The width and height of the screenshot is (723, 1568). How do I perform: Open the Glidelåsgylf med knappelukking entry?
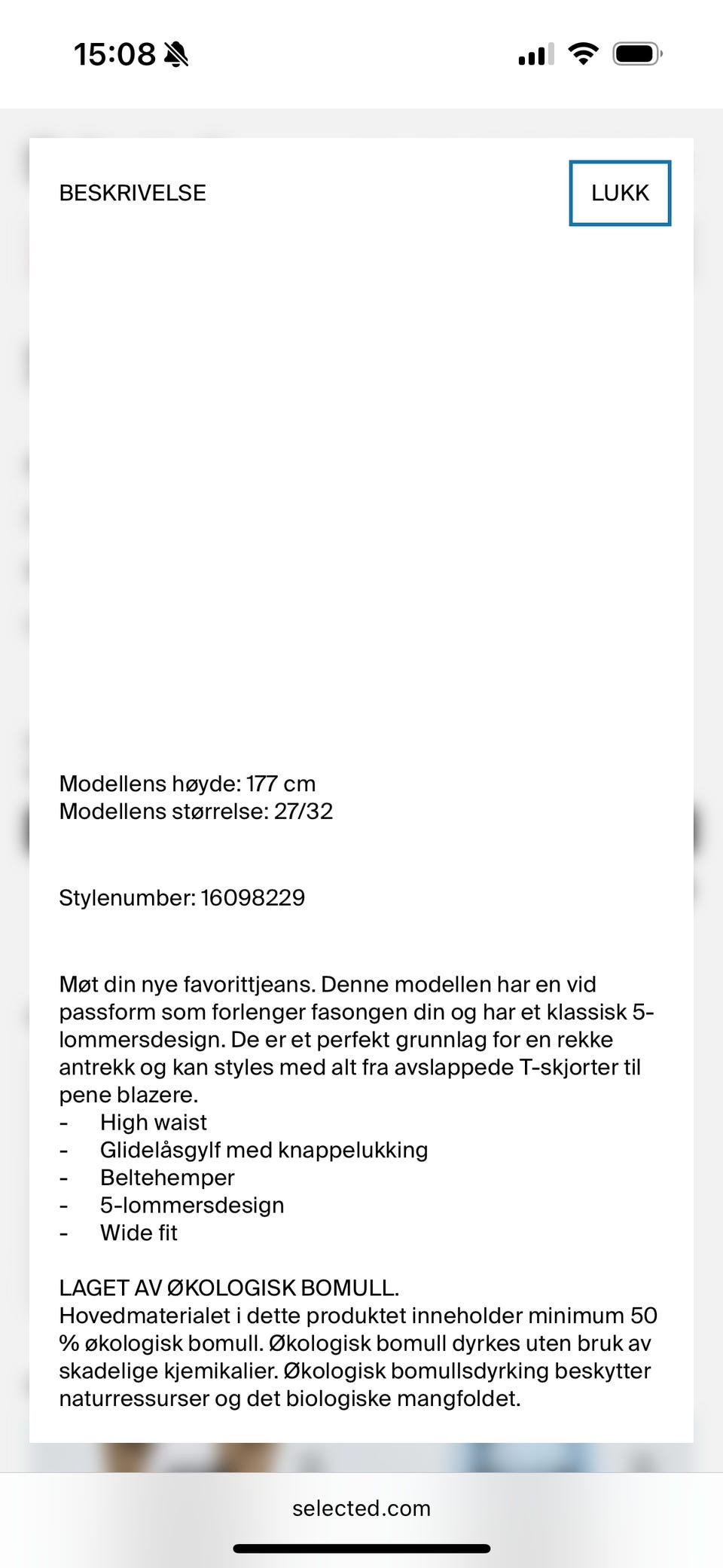263,1150
